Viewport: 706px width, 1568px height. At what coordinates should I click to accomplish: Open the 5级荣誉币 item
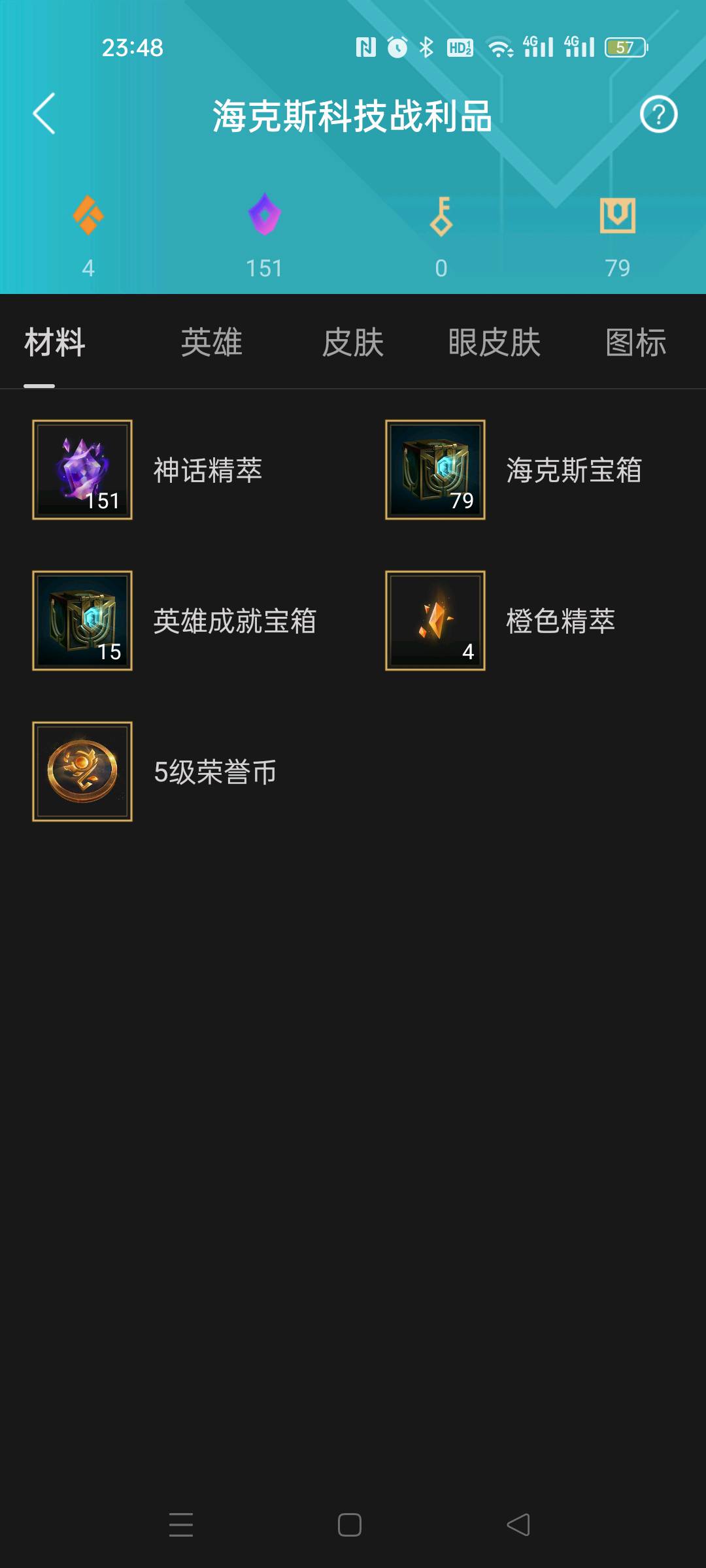tap(83, 772)
